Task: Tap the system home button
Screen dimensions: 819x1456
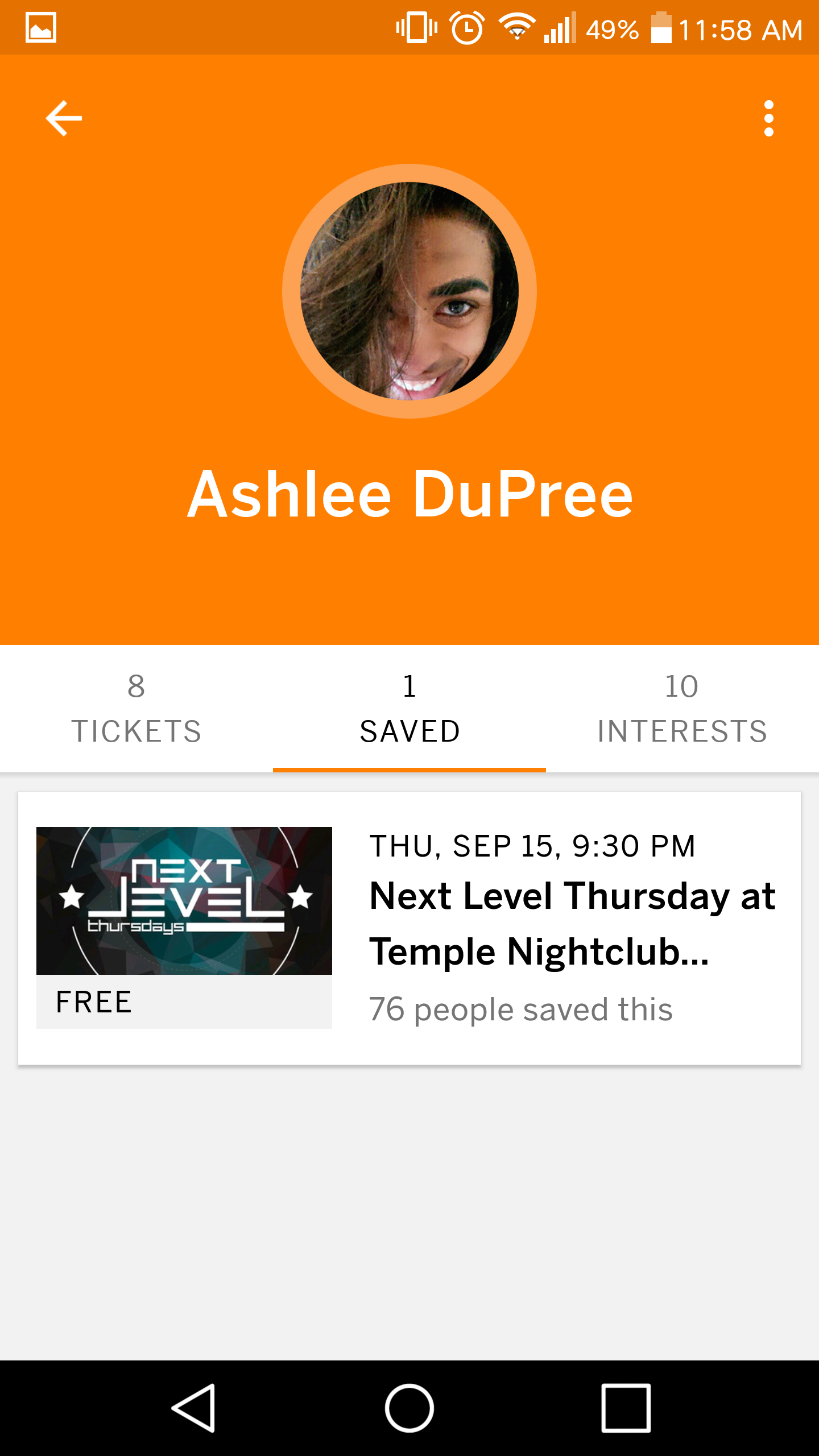Action: point(409,1408)
